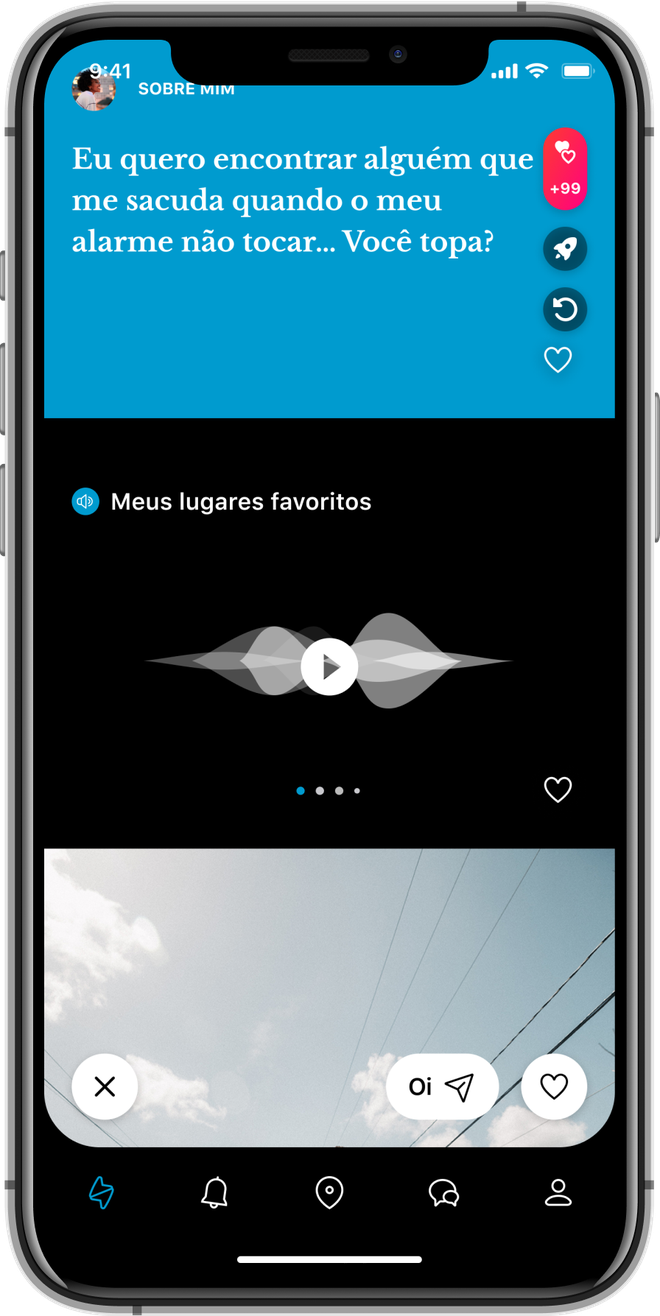Dismiss this profile with the X button
This screenshot has height=1316, width=660.
coord(105,1087)
